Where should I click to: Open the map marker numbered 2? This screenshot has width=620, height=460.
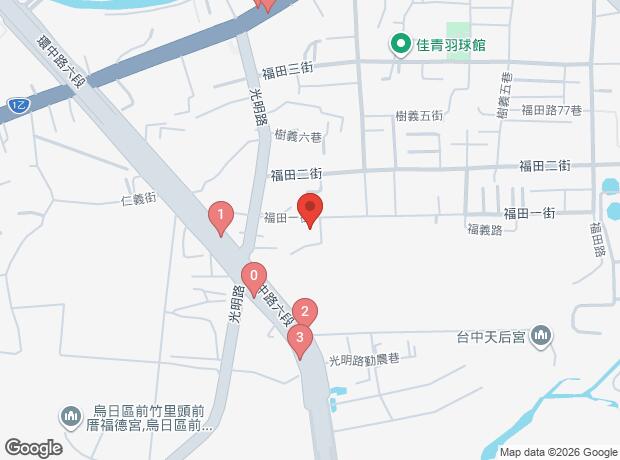[x=305, y=312]
